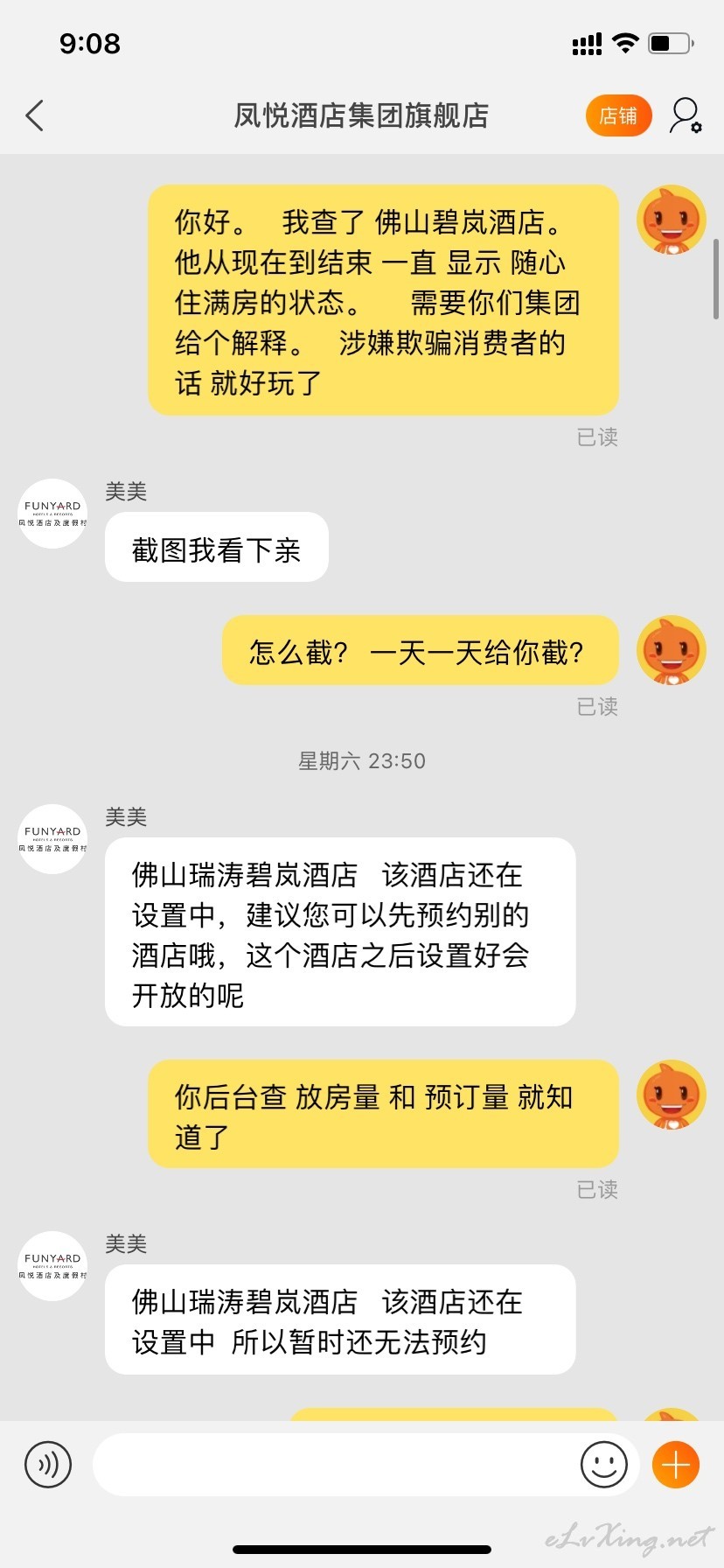Switch to voice message input
The image size is (724, 1568).
(48, 1464)
